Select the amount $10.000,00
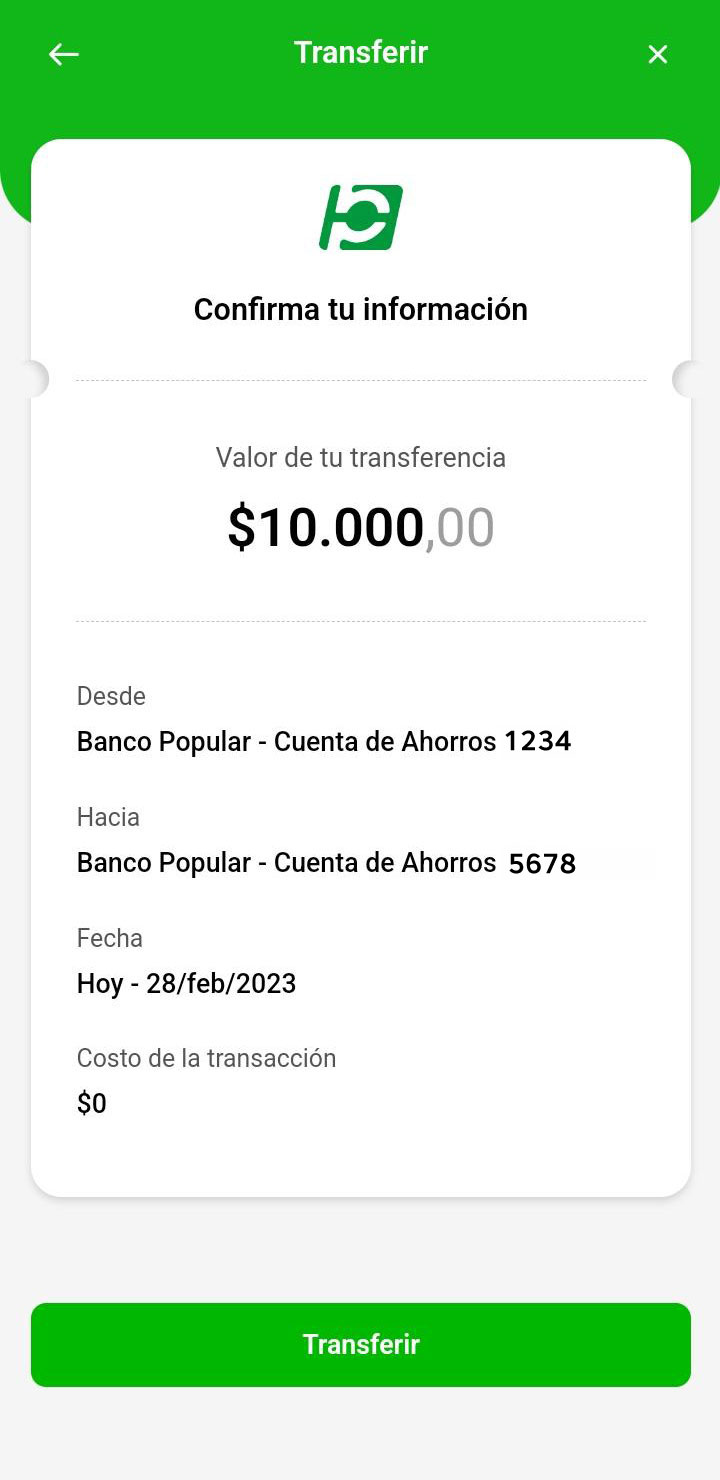Viewport: 720px width, 1480px height. (x=360, y=527)
